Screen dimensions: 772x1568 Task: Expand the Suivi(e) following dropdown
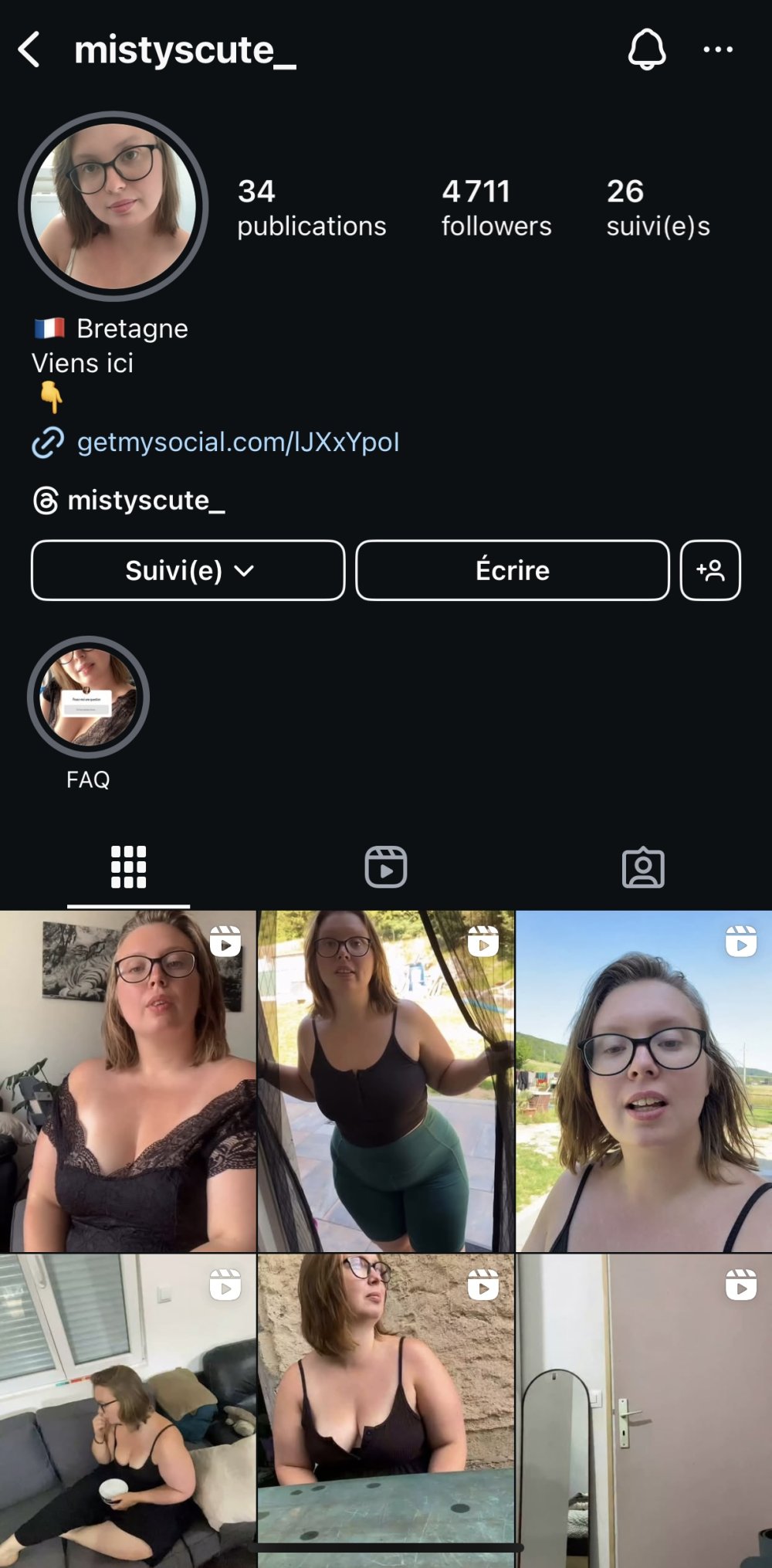pos(188,571)
